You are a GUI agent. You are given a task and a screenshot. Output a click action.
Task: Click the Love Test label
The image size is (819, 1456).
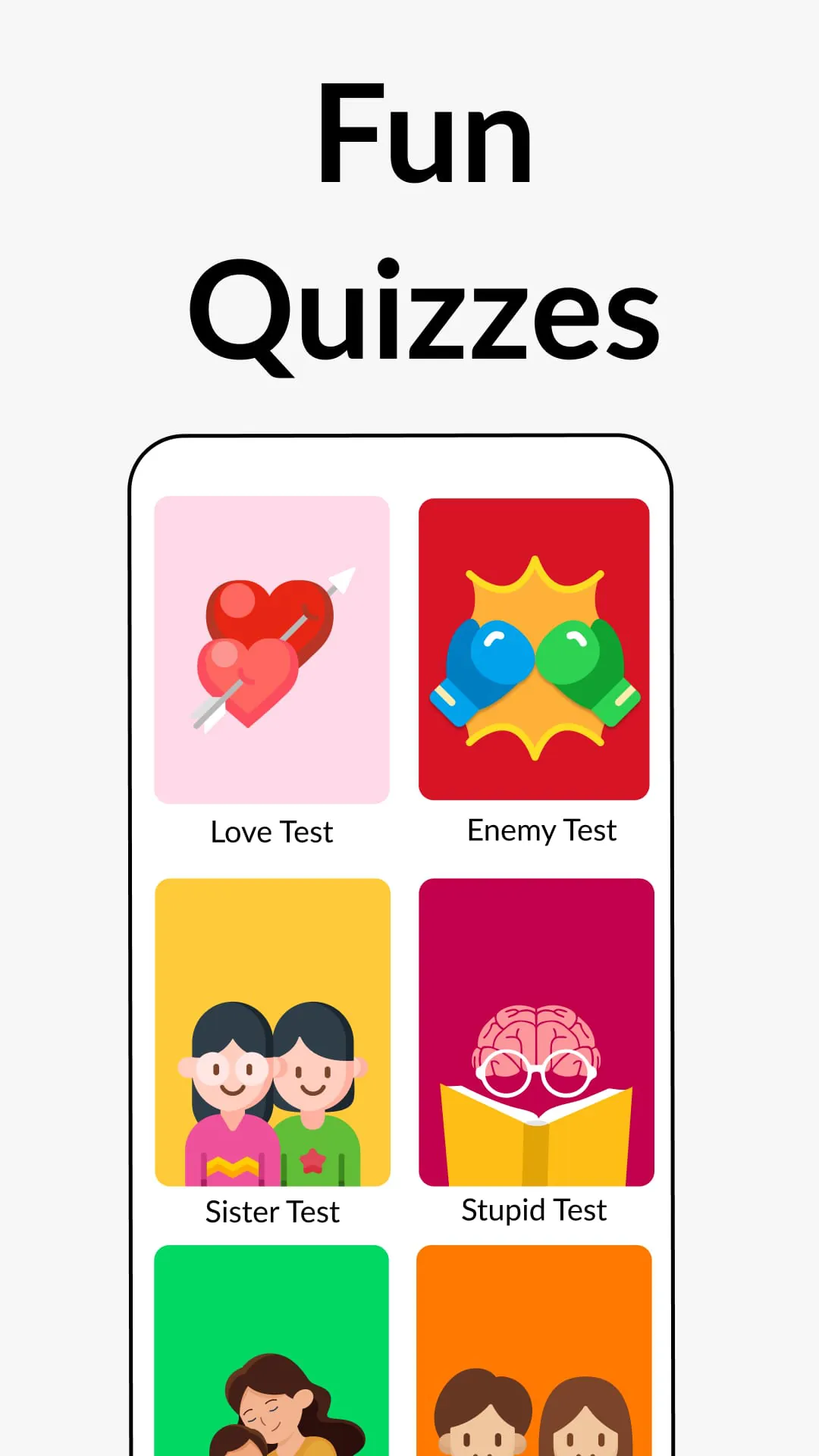271,832
